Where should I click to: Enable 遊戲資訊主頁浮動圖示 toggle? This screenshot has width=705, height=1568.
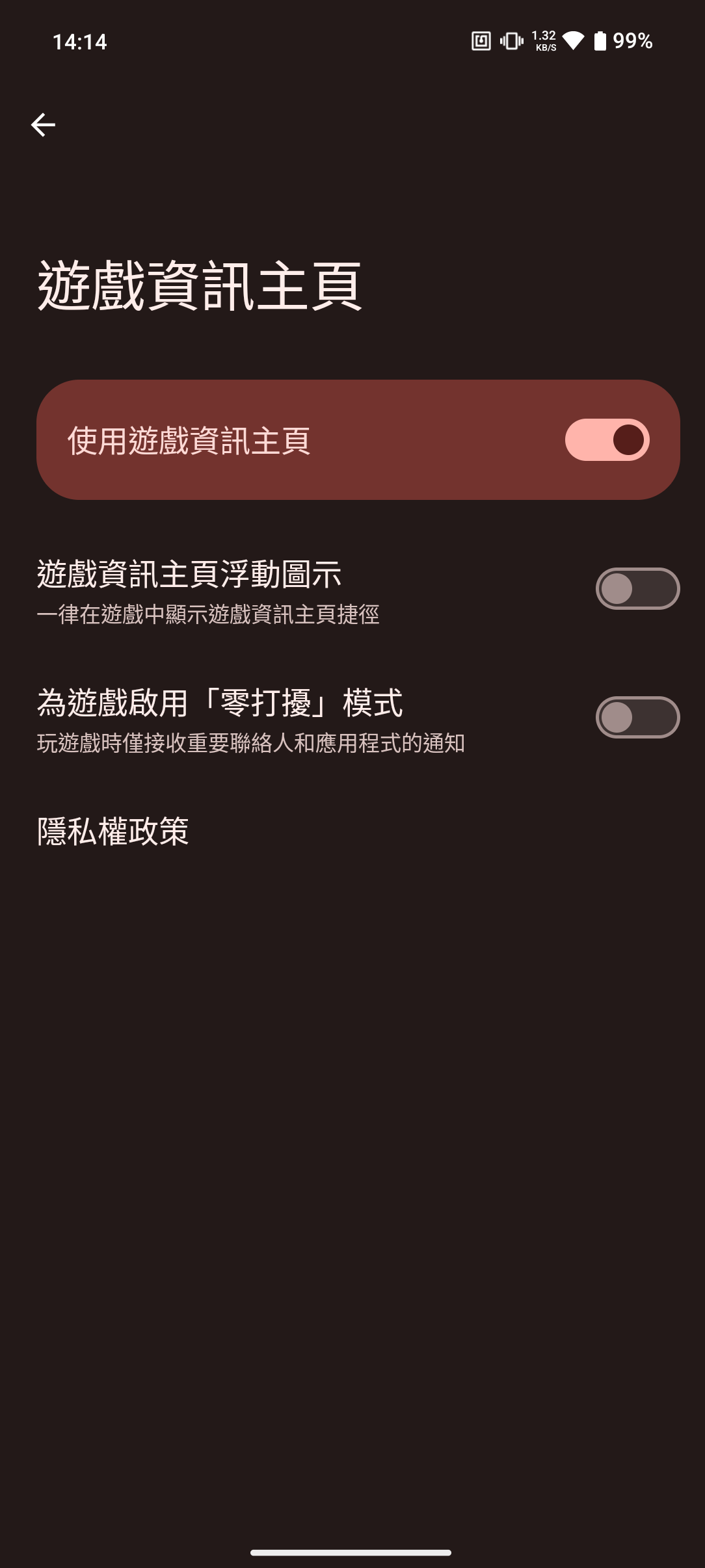(x=637, y=588)
